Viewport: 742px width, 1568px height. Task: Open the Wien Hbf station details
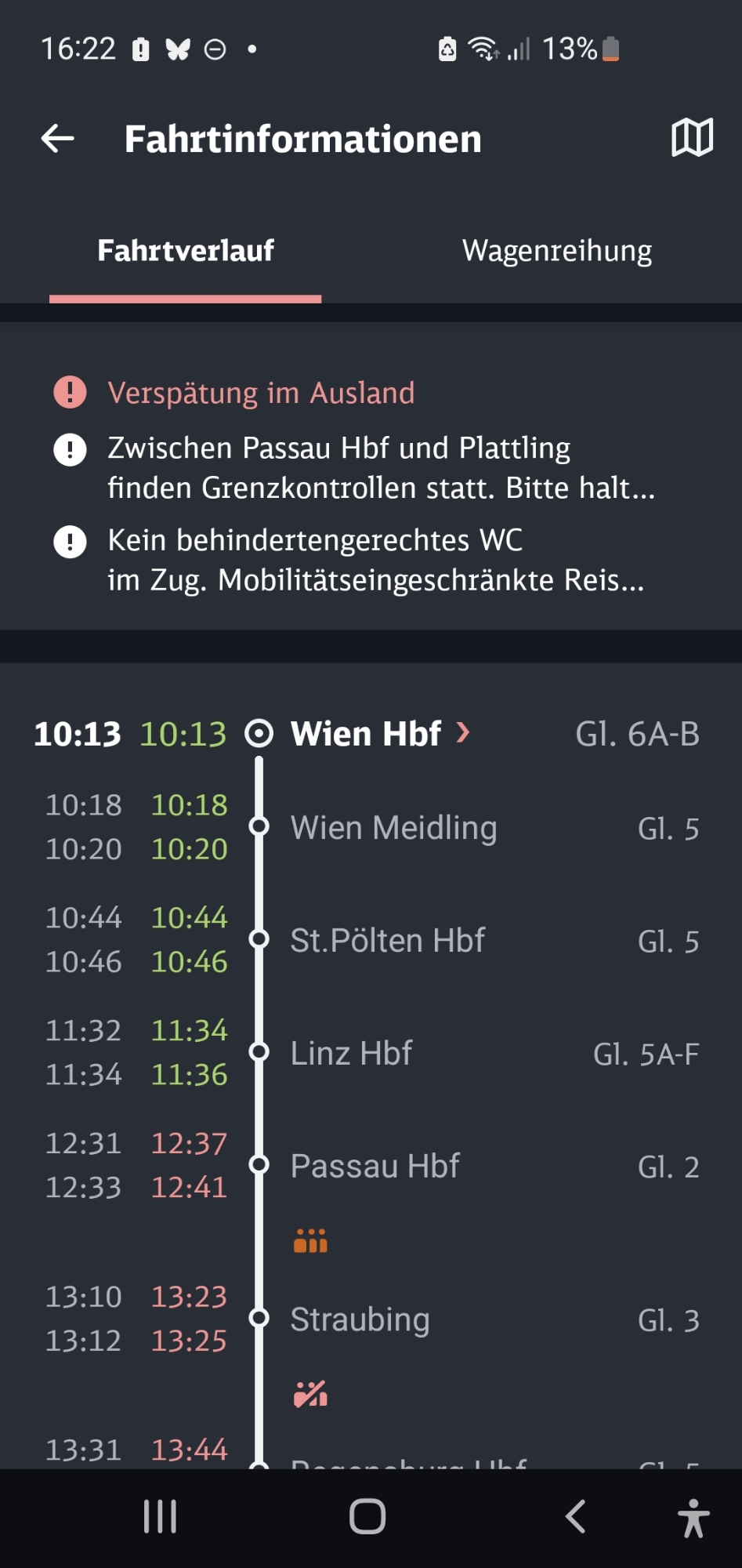pyautogui.click(x=380, y=734)
